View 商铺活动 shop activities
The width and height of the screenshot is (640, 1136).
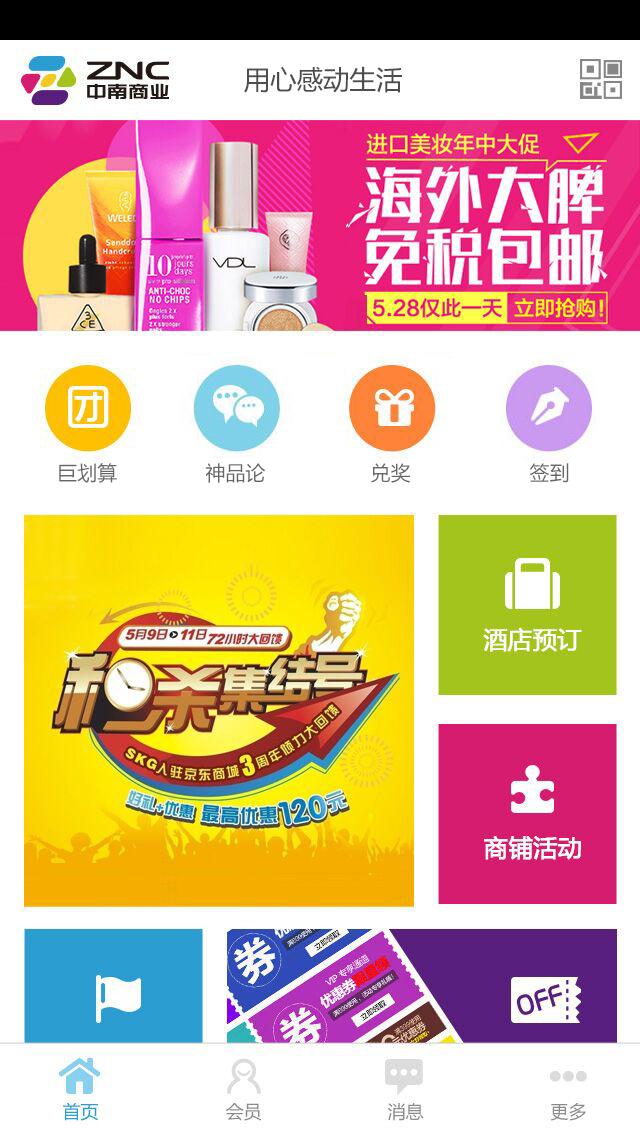[527, 814]
